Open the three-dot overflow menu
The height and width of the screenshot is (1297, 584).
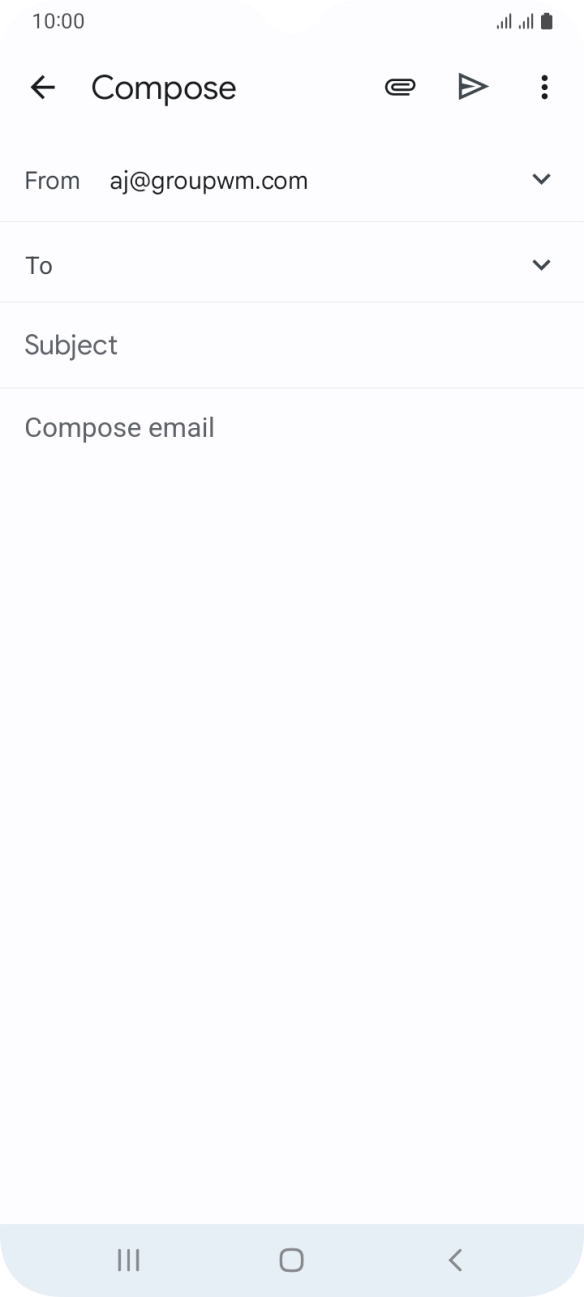544,88
